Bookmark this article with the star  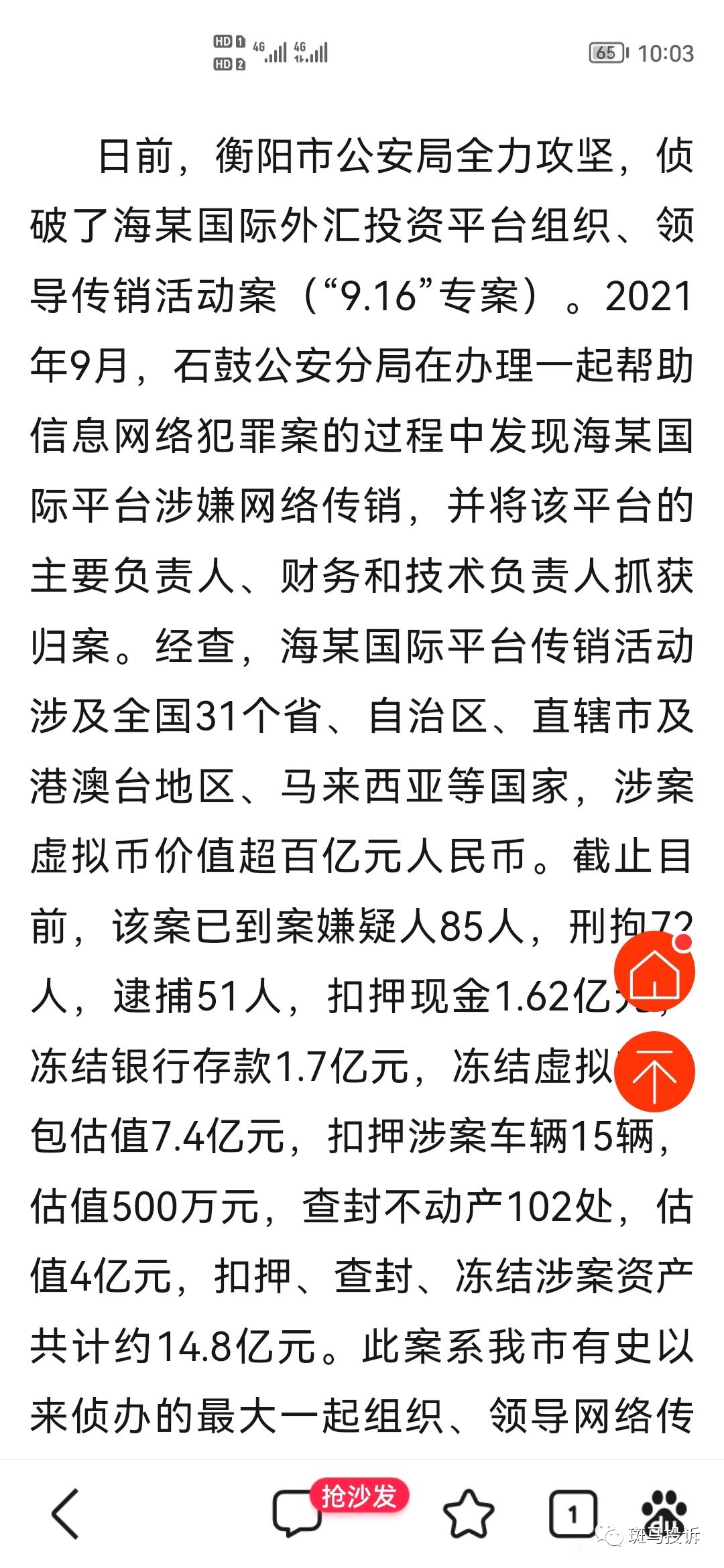point(469,1513)
